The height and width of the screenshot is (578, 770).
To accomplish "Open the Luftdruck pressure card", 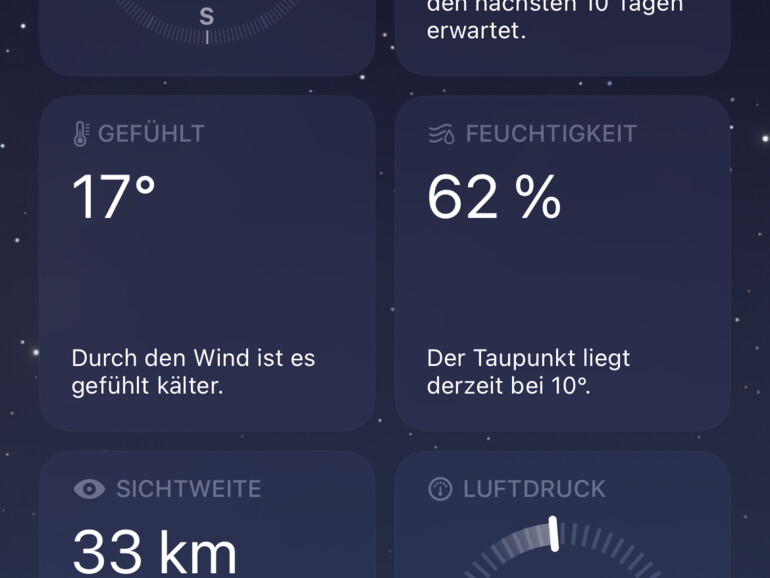I will pos(562,520).
